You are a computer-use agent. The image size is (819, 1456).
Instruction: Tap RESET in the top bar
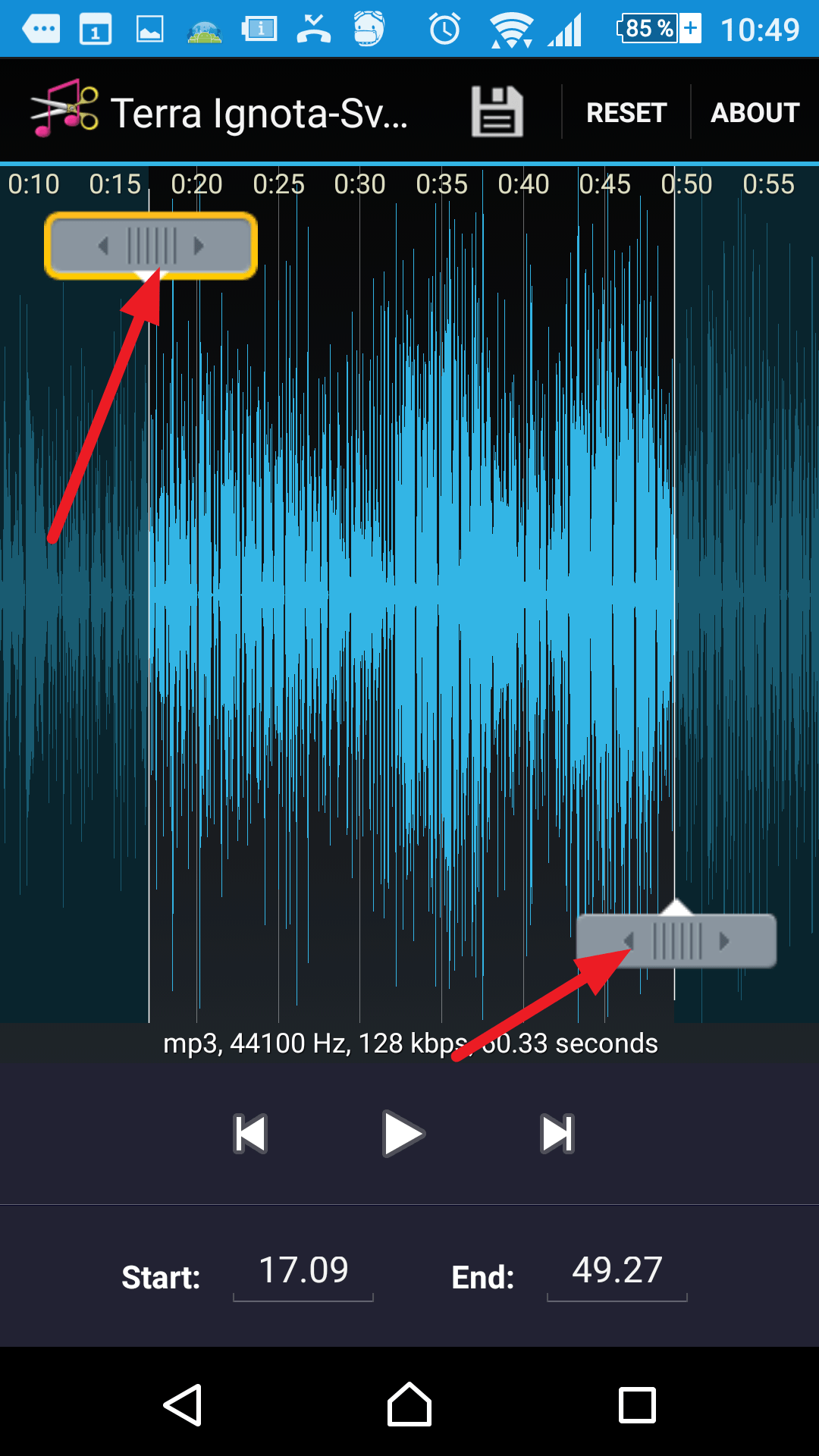(626, 112)
